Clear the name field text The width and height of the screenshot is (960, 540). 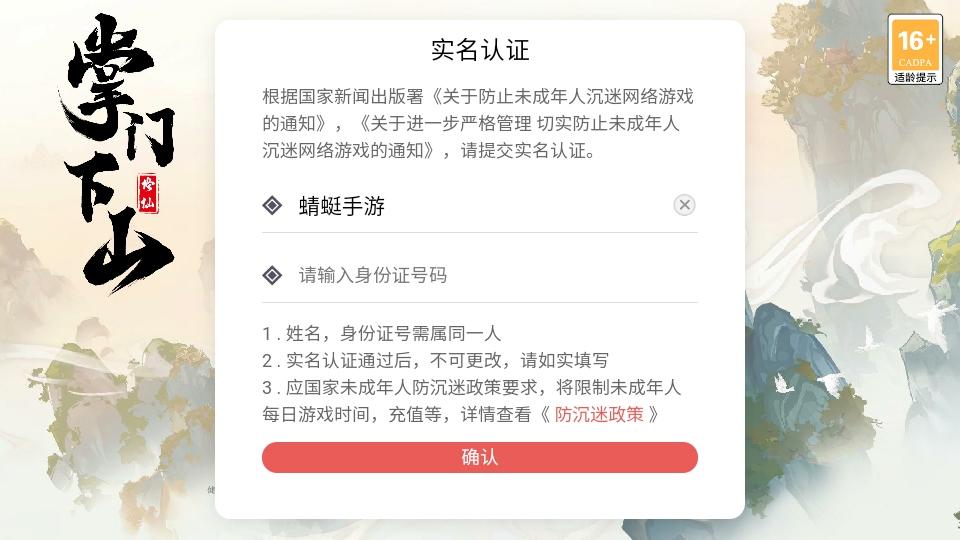click(684, 205)
